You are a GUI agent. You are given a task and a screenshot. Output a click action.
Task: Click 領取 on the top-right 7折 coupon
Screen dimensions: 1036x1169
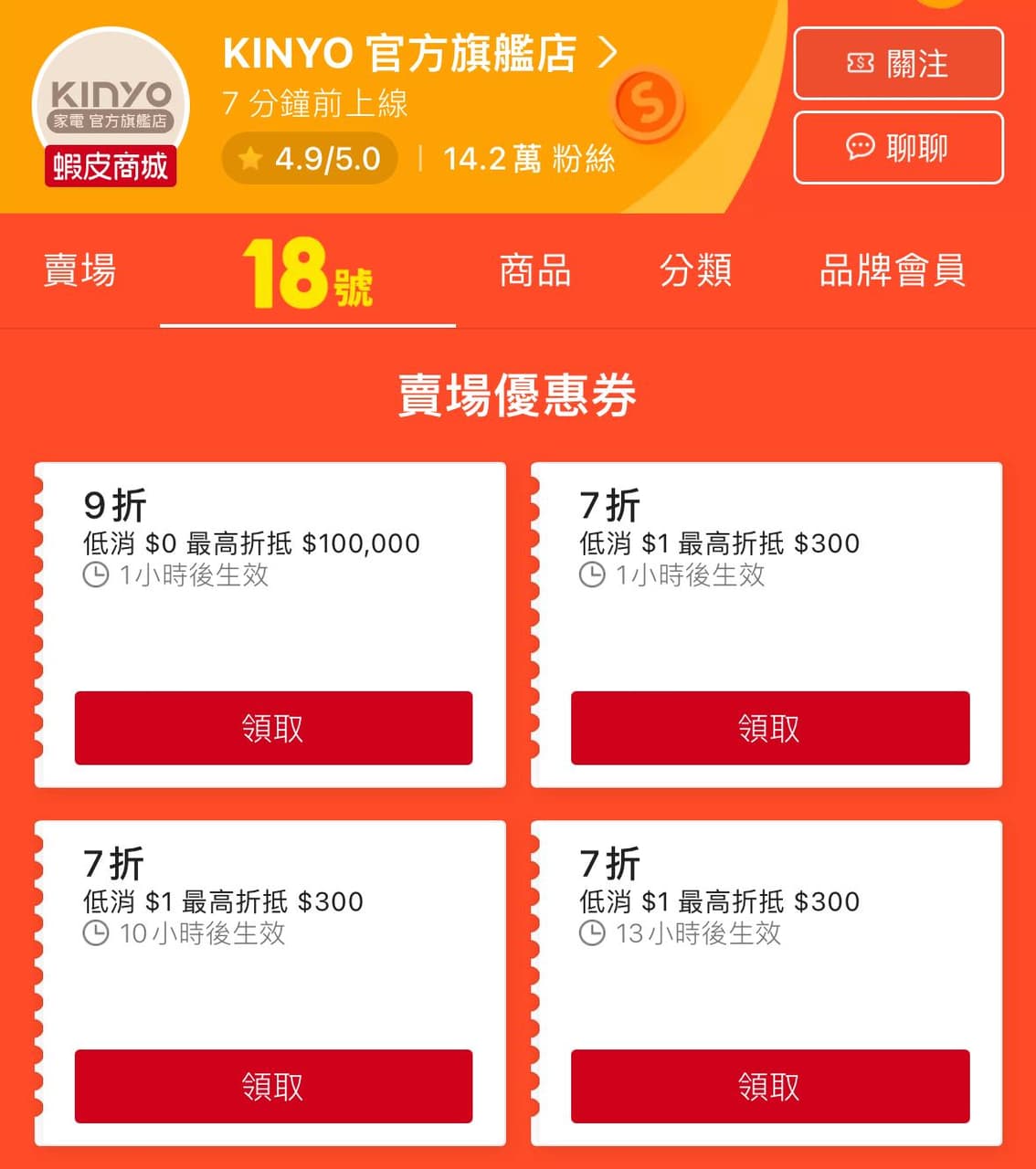[x=769, y=728]
